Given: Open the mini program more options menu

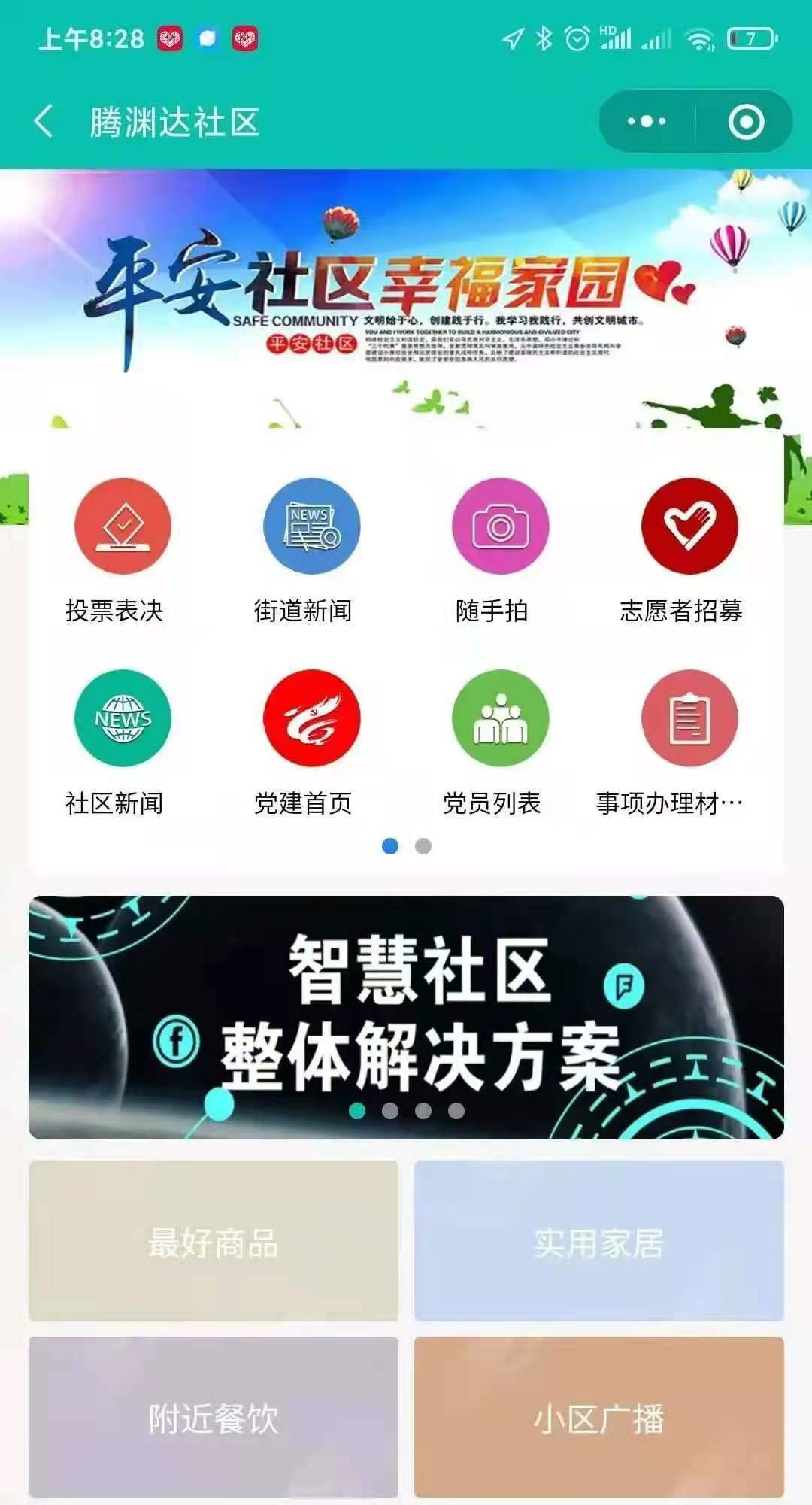Looking at the screenshot, I should click(x=647, y=122).
